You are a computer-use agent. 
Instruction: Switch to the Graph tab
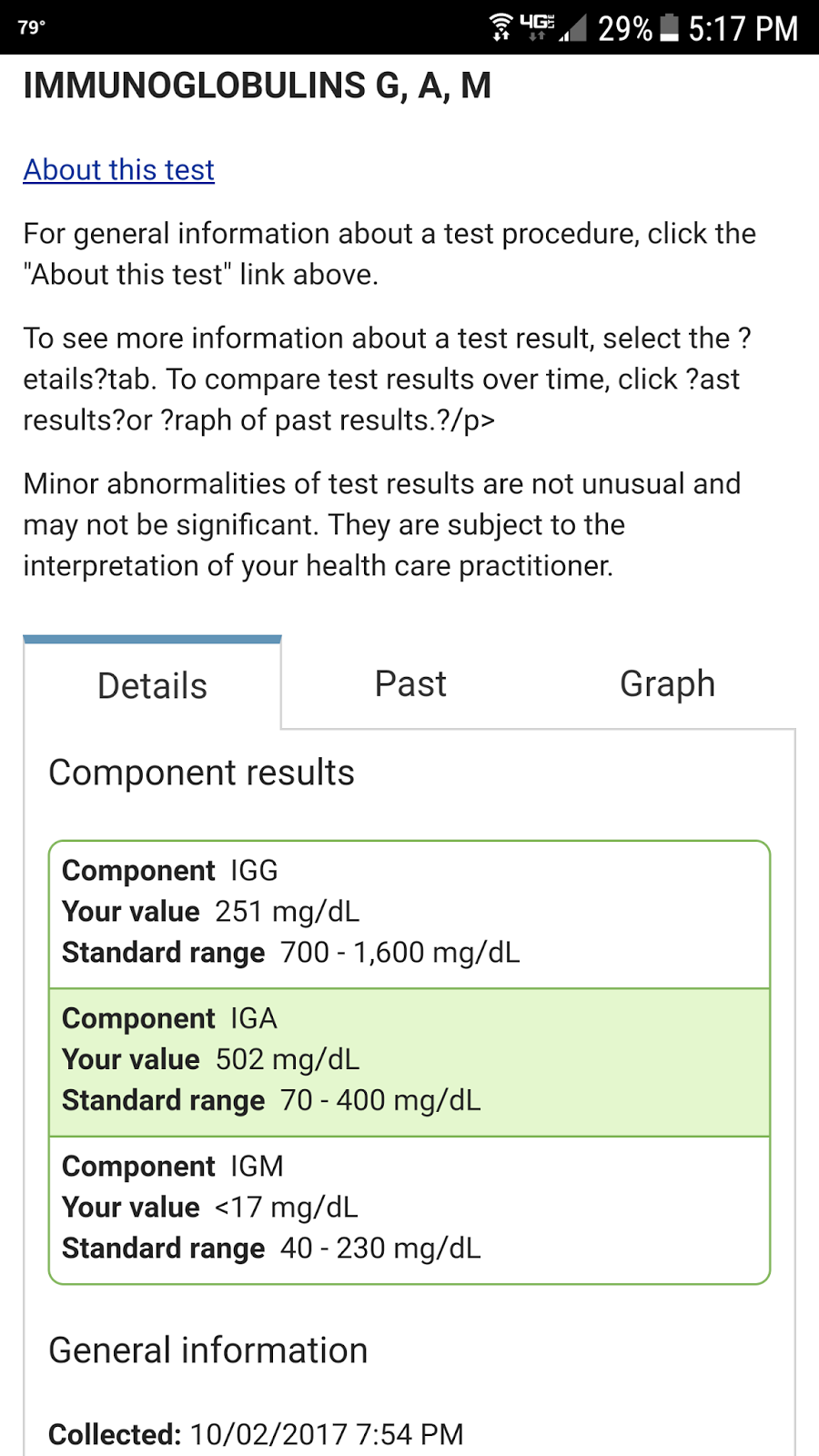667,683
